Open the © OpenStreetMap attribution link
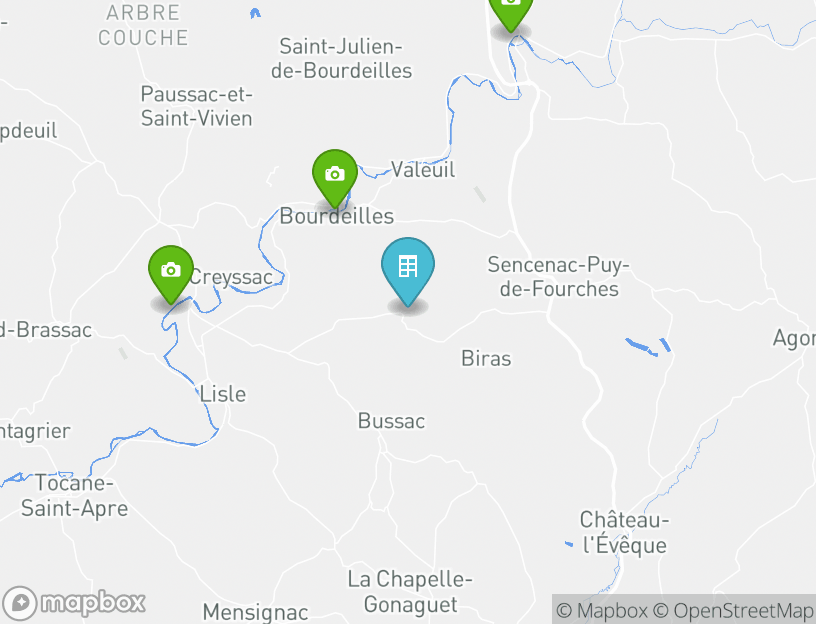Image resolution: width=816 pixels, height=624 pixels. coord(733,610)
